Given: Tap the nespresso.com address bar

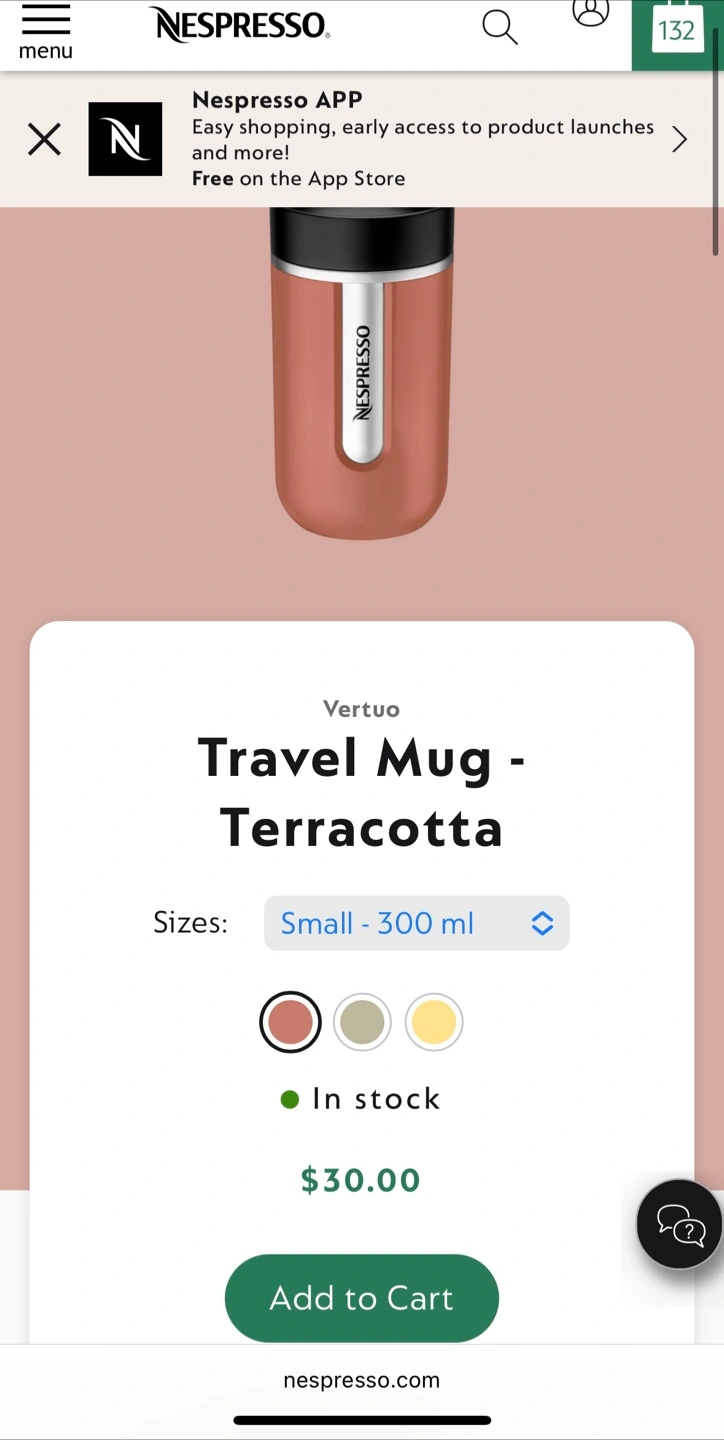Looking at the screenshot, I should click(x=362, y=1380).
